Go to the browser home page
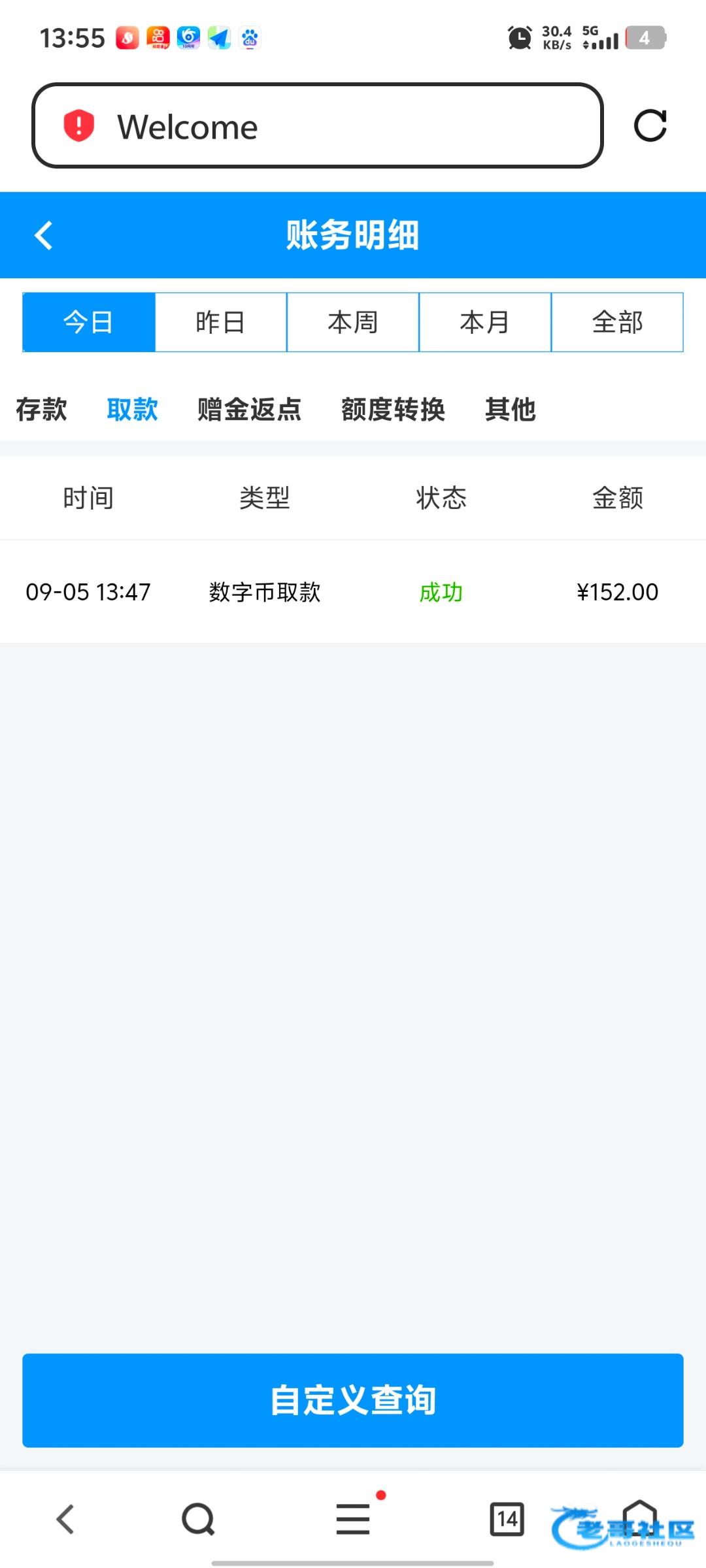706x1568 pixels. coord(639,1517)
